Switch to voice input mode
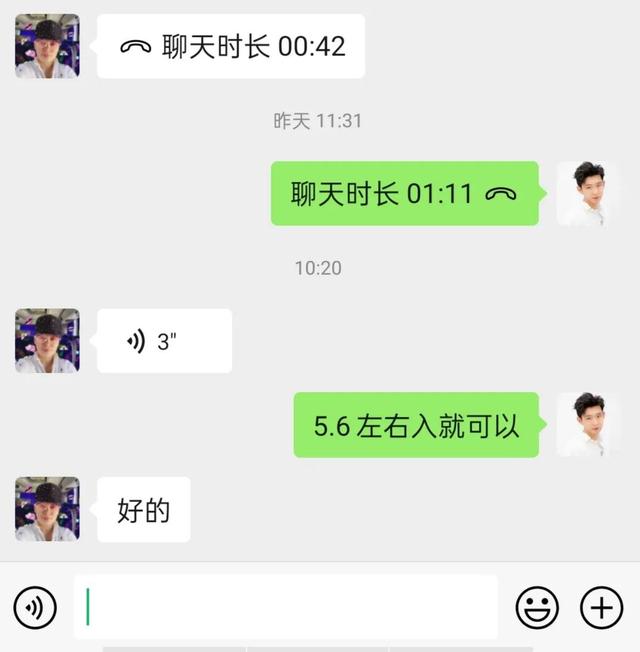Screen dimensions: 640x652 (35, 607)
